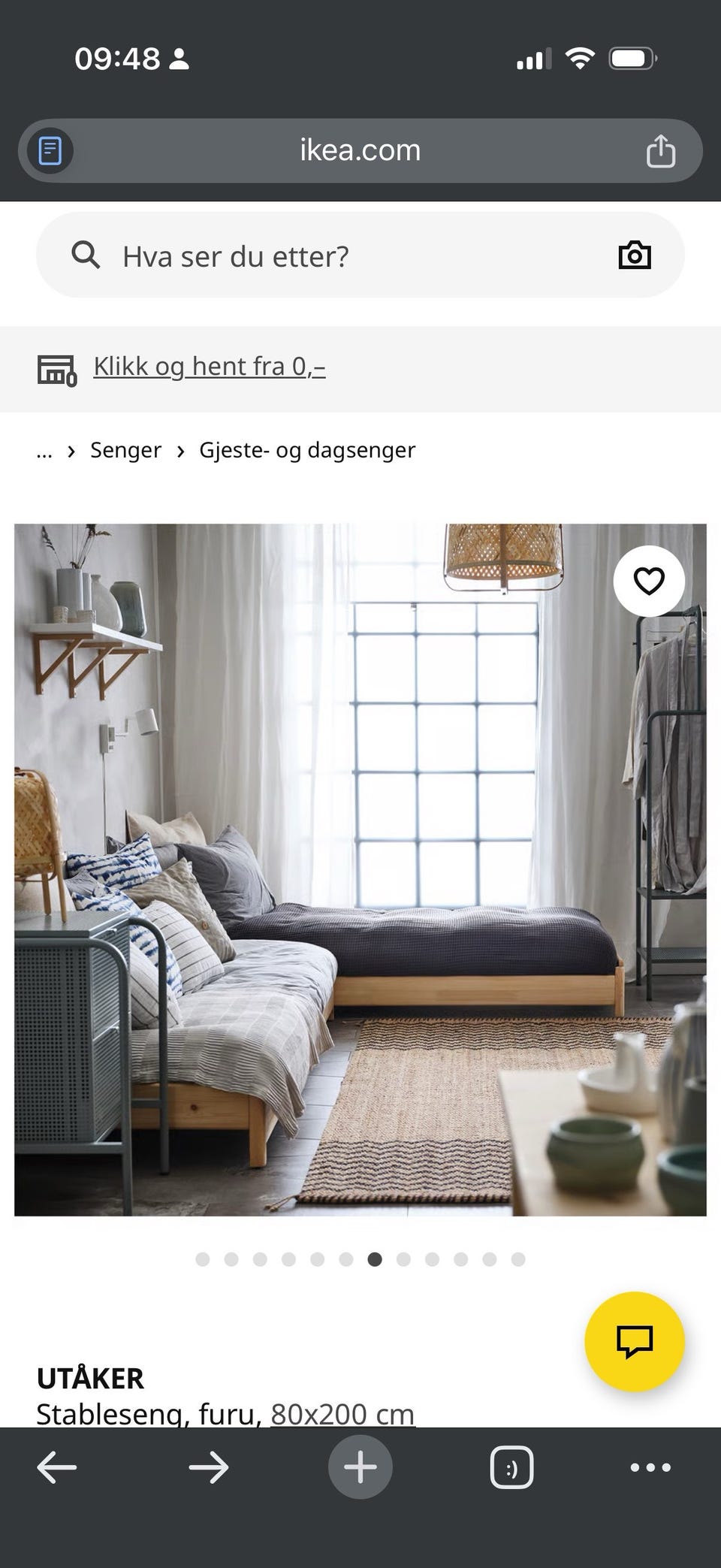This screenshot has width=721, height=1568.
Task: Open the search magnifier icon
Action: (x=86, y=255)
